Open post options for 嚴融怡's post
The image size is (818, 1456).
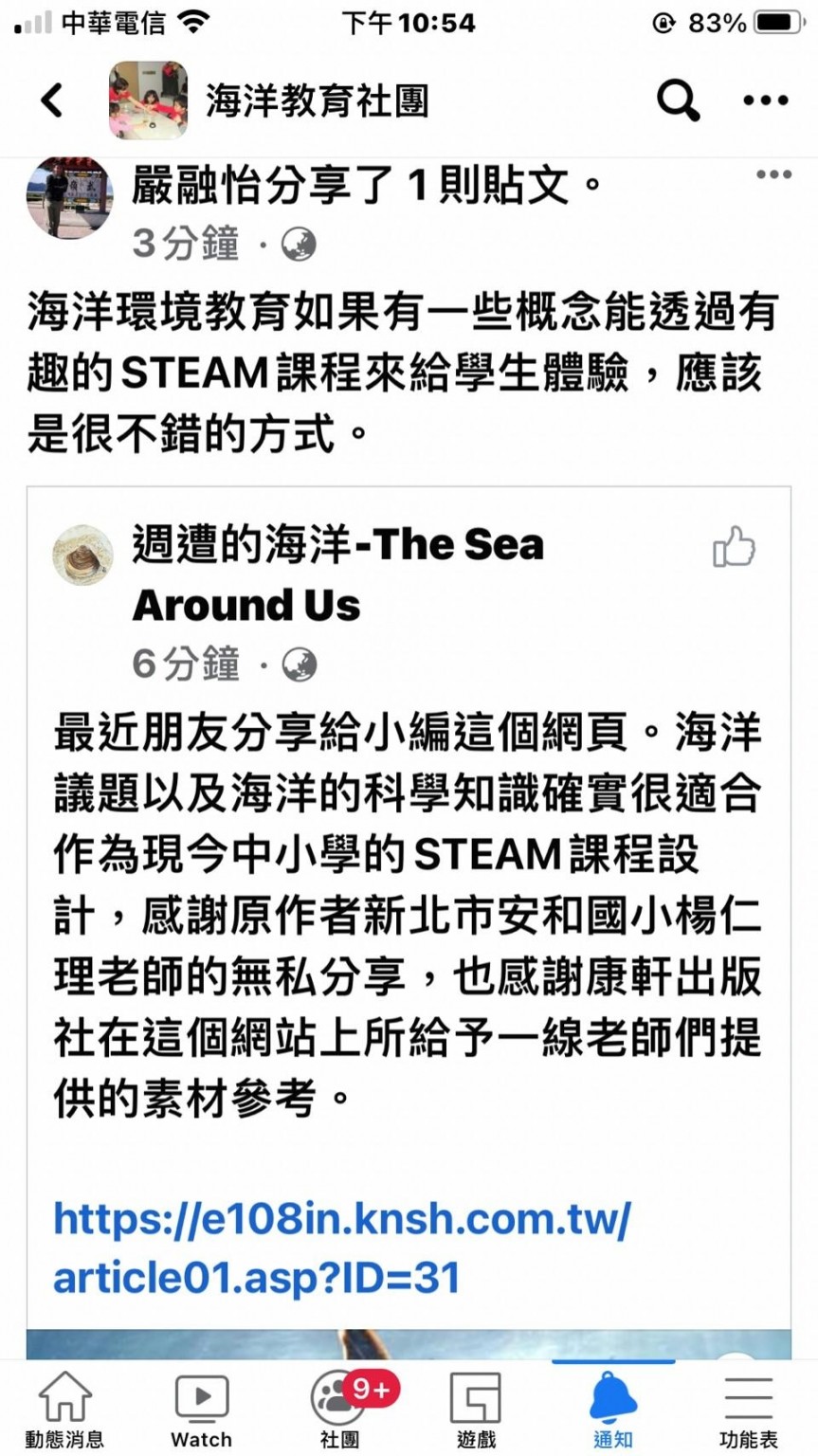(773, 174)
